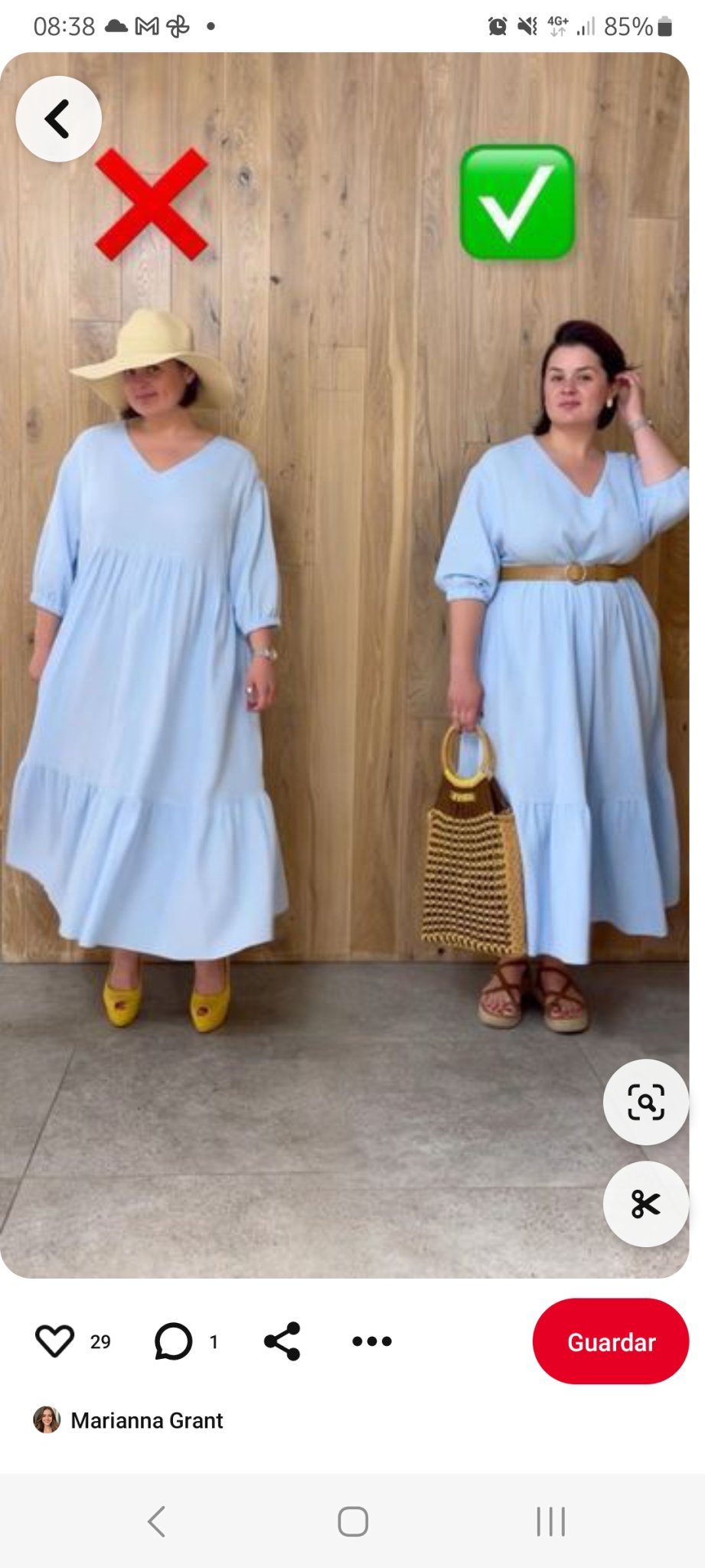
Task: Open the three-dot more options menu
Action: pyautogui.click(x=372, y=1341)
